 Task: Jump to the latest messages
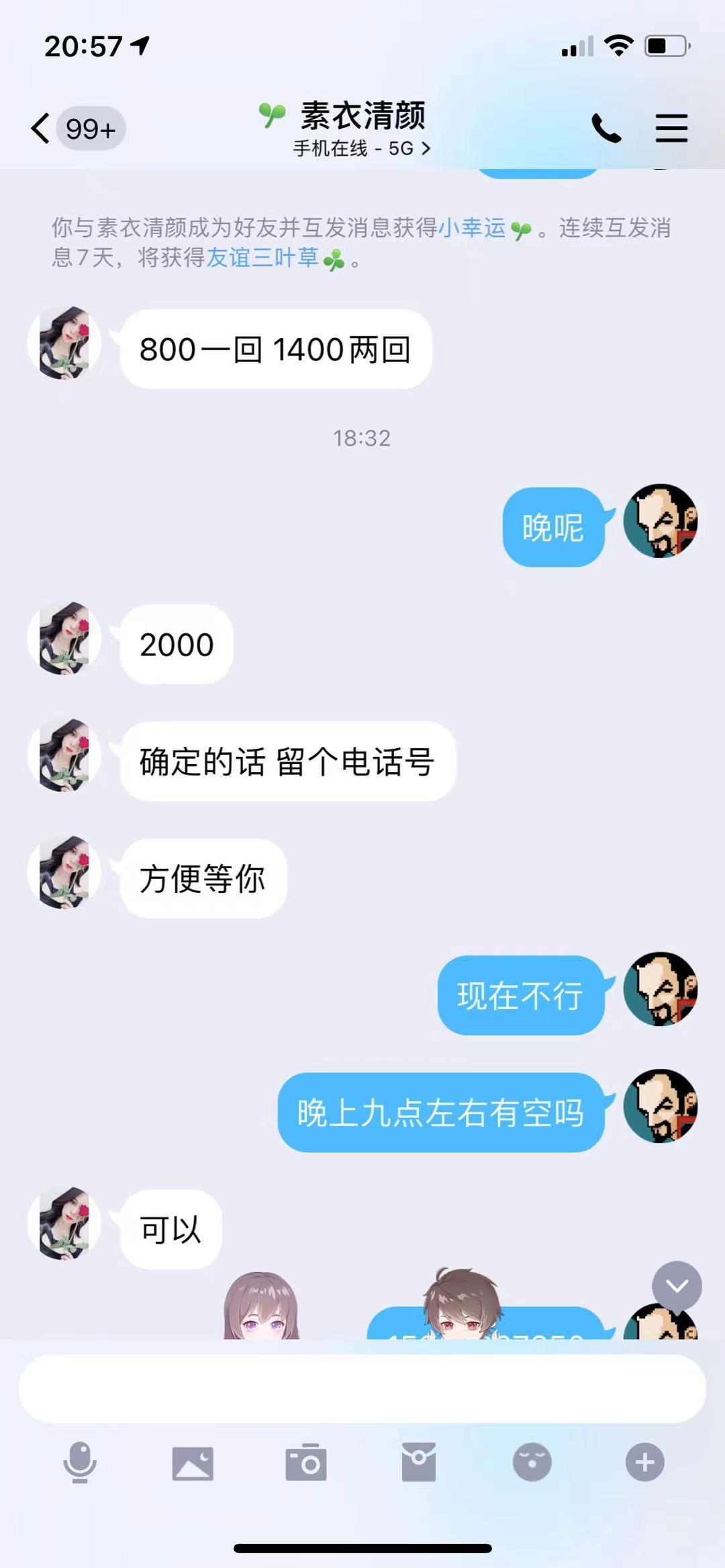677,1286
